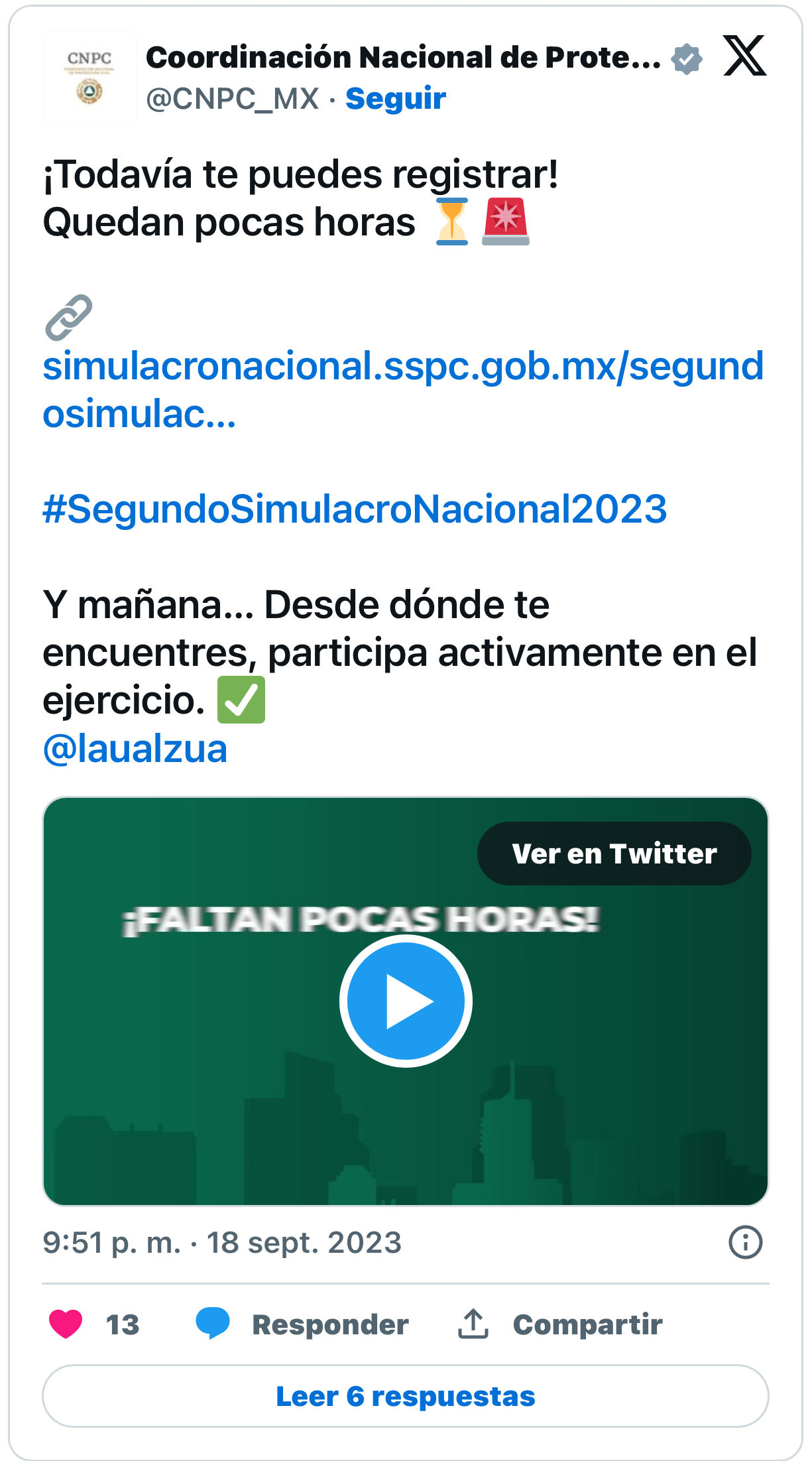Image resolution: width=812 pixels, height=1465 pixels.
Task: Reply with the Responder button
Action: click(303, 1324)
